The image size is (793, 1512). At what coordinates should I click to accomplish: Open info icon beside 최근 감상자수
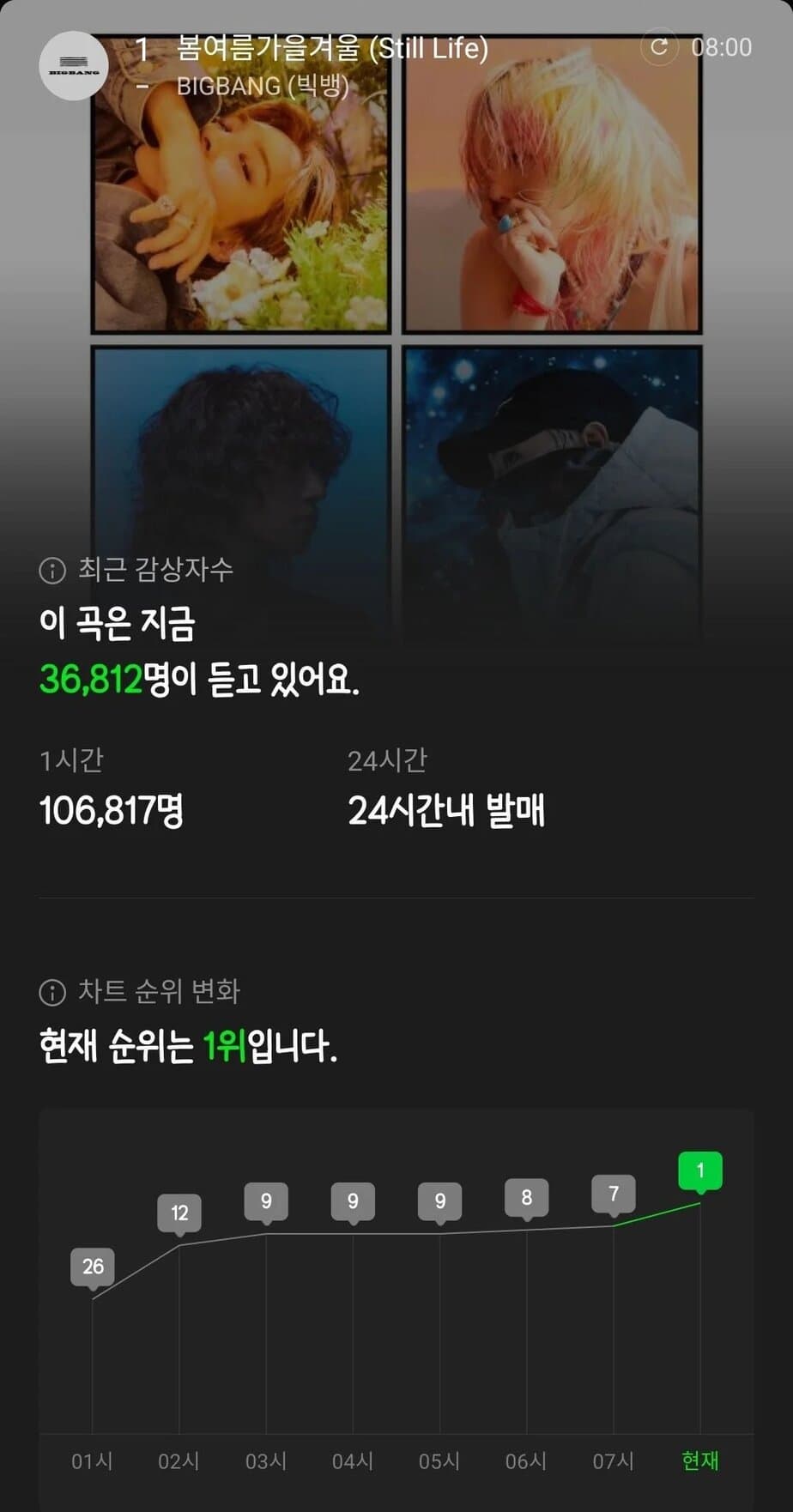click(52, 570)
